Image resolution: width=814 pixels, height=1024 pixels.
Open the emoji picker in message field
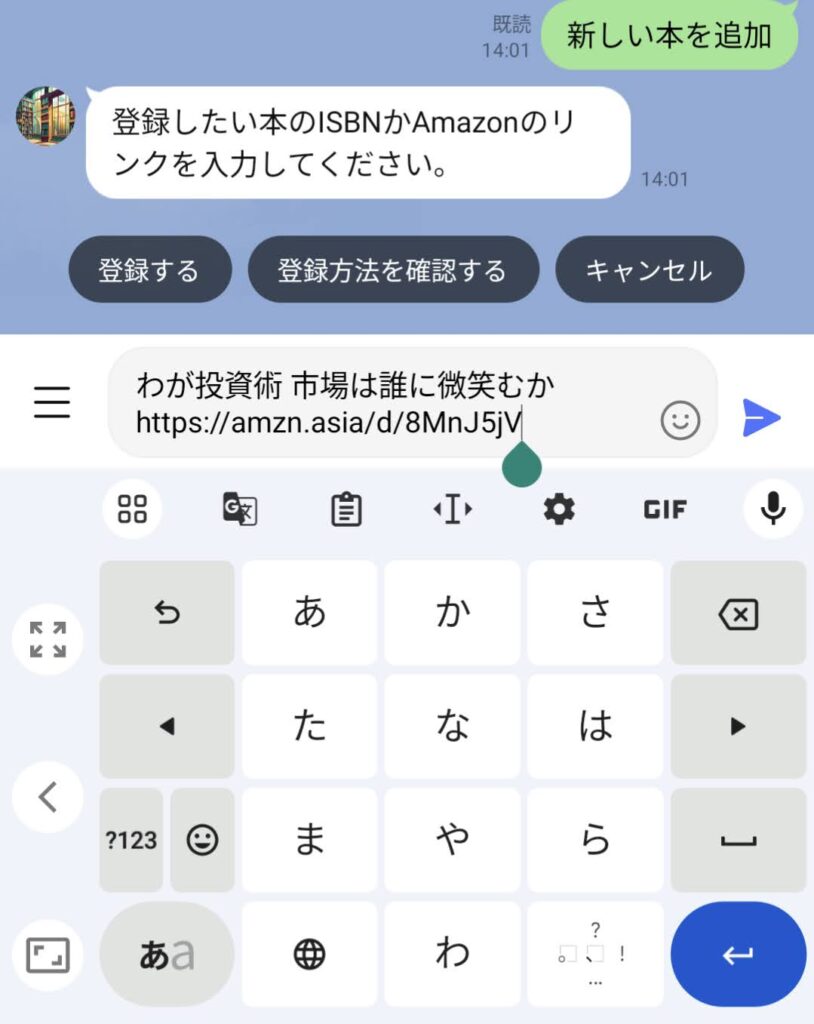click(x=680, y=421)
